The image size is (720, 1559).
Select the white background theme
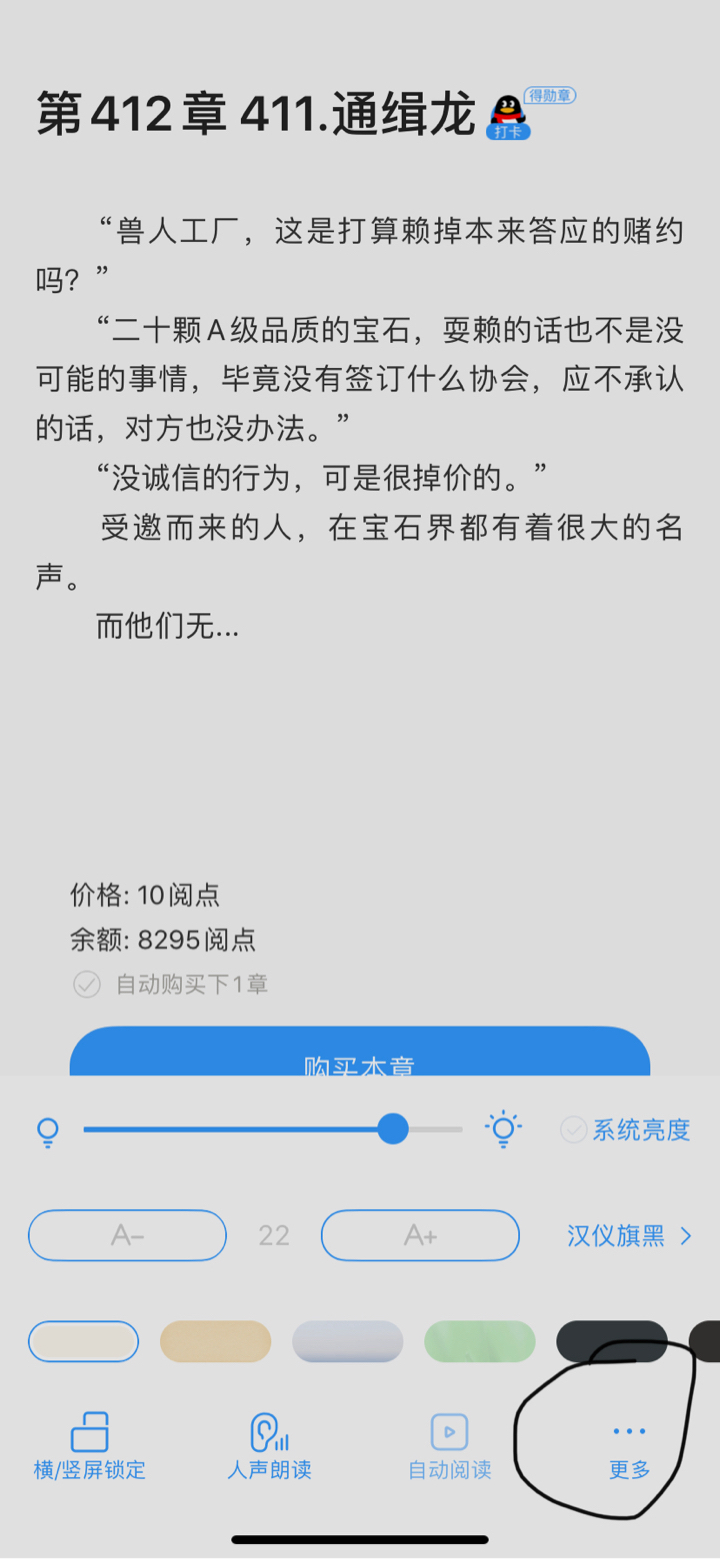(84, 1341)
